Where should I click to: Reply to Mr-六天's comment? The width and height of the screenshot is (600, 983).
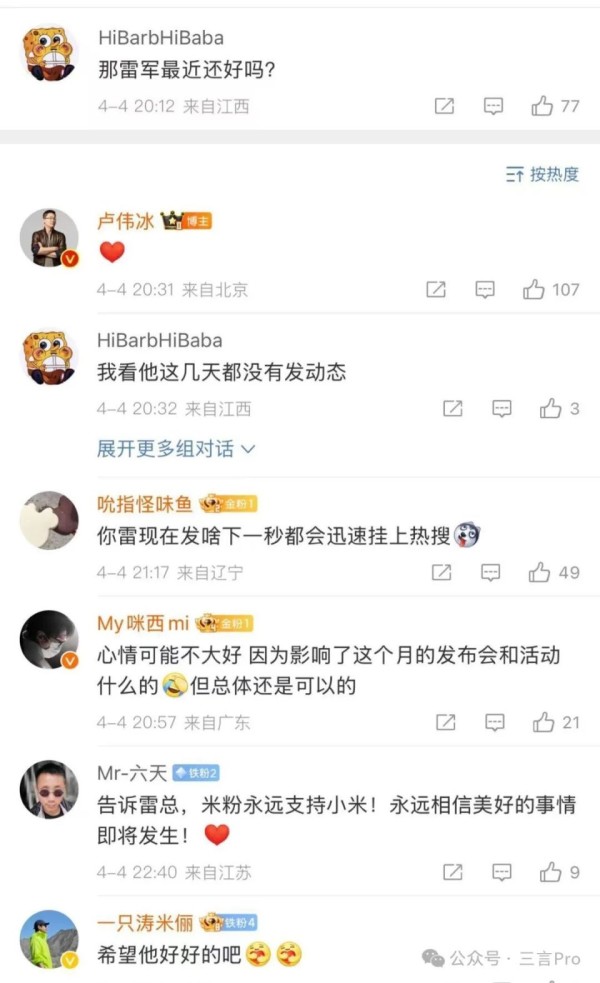point(502,872)
